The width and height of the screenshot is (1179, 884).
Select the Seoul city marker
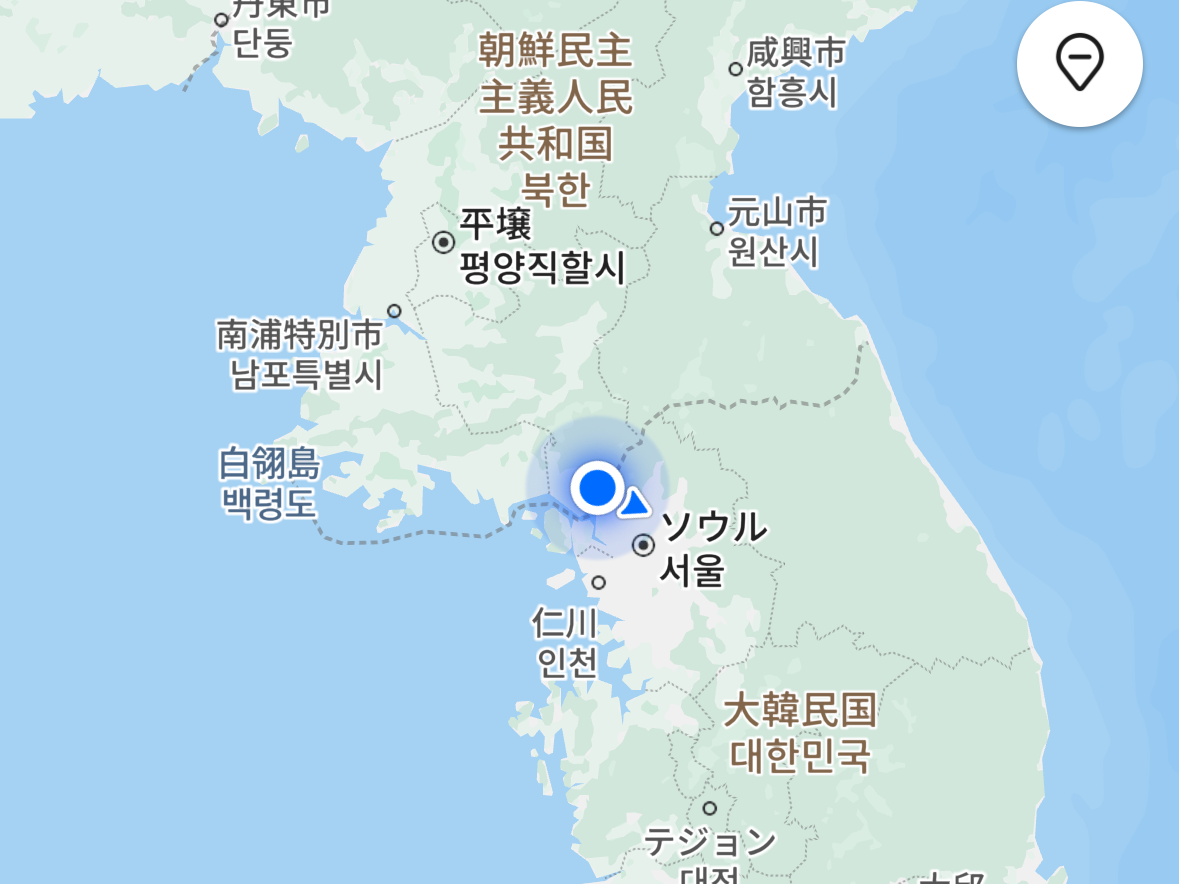644,545
